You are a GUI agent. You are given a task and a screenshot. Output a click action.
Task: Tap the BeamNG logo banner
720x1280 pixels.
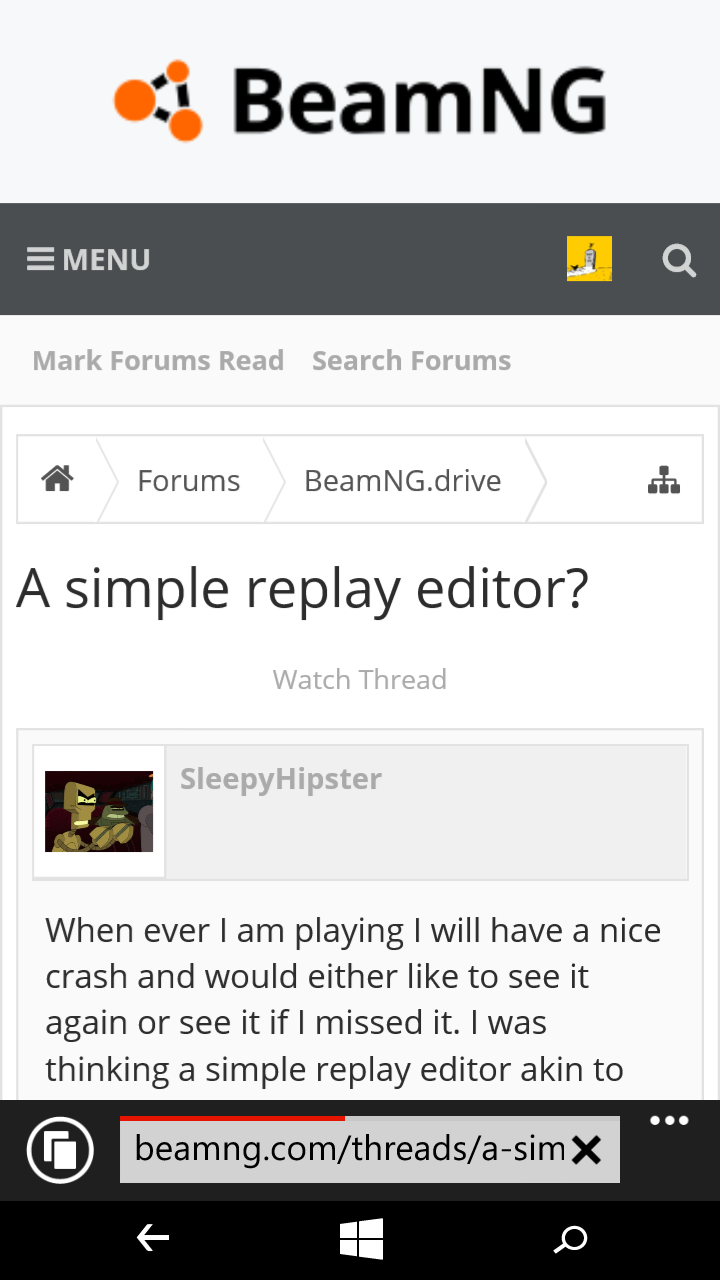360,100
